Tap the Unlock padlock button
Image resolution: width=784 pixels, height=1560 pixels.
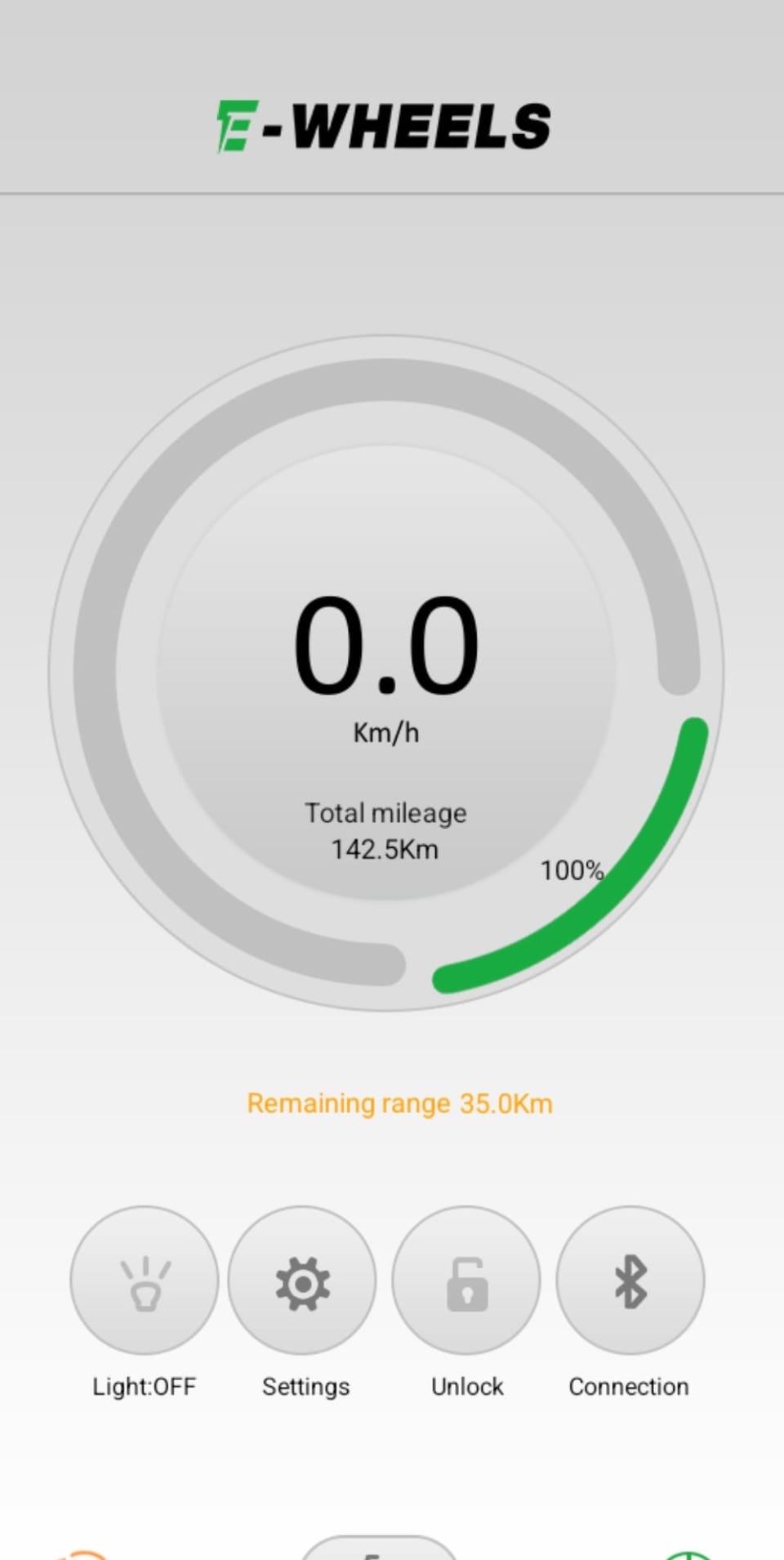(x=466, y=1281)
